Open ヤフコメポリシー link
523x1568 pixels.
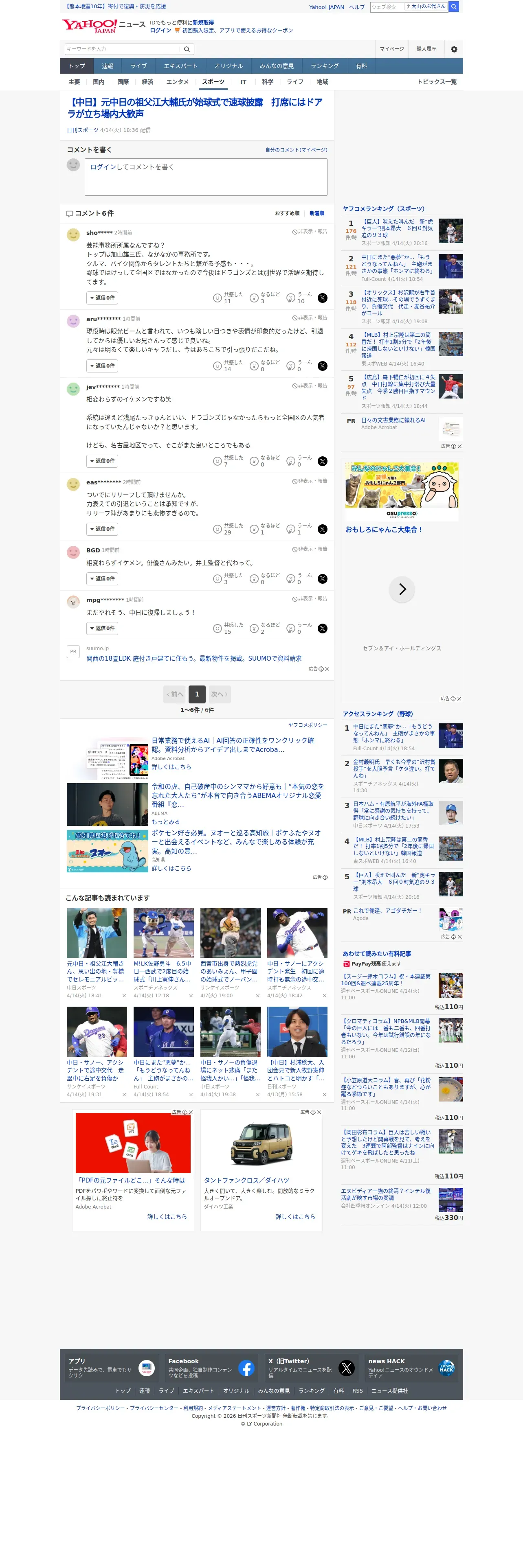tap(308, 725)
